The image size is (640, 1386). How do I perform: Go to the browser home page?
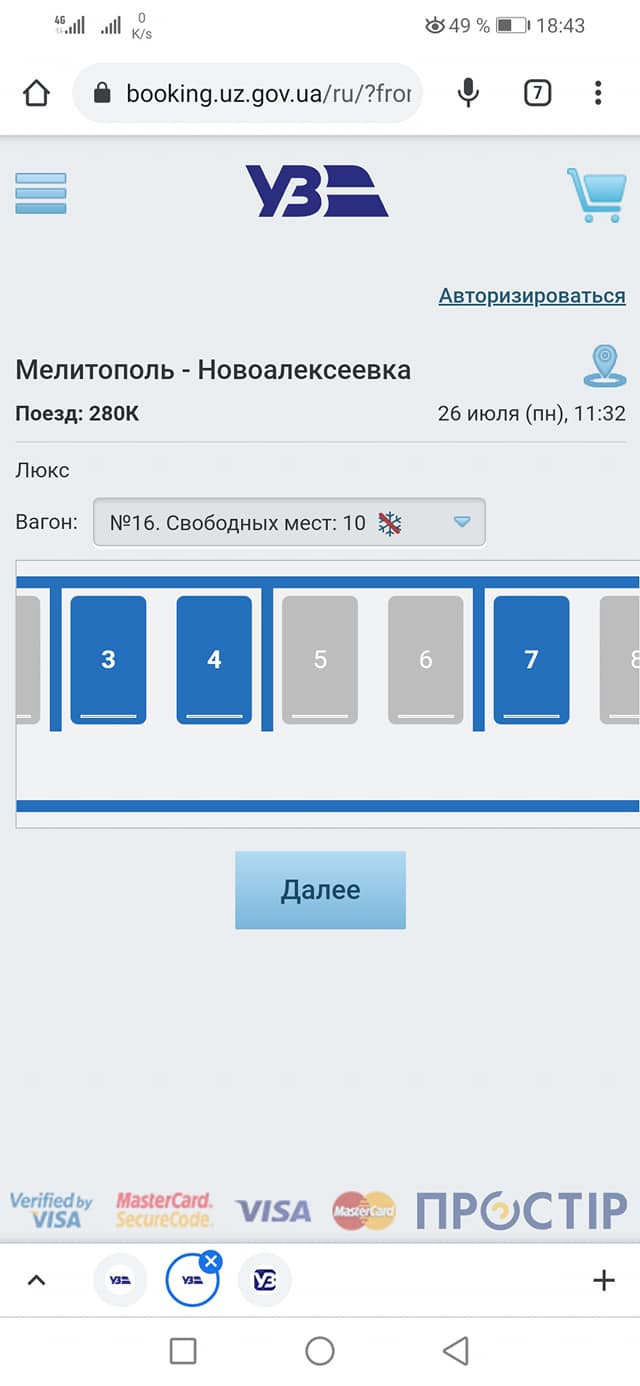(x=36, y=94)
